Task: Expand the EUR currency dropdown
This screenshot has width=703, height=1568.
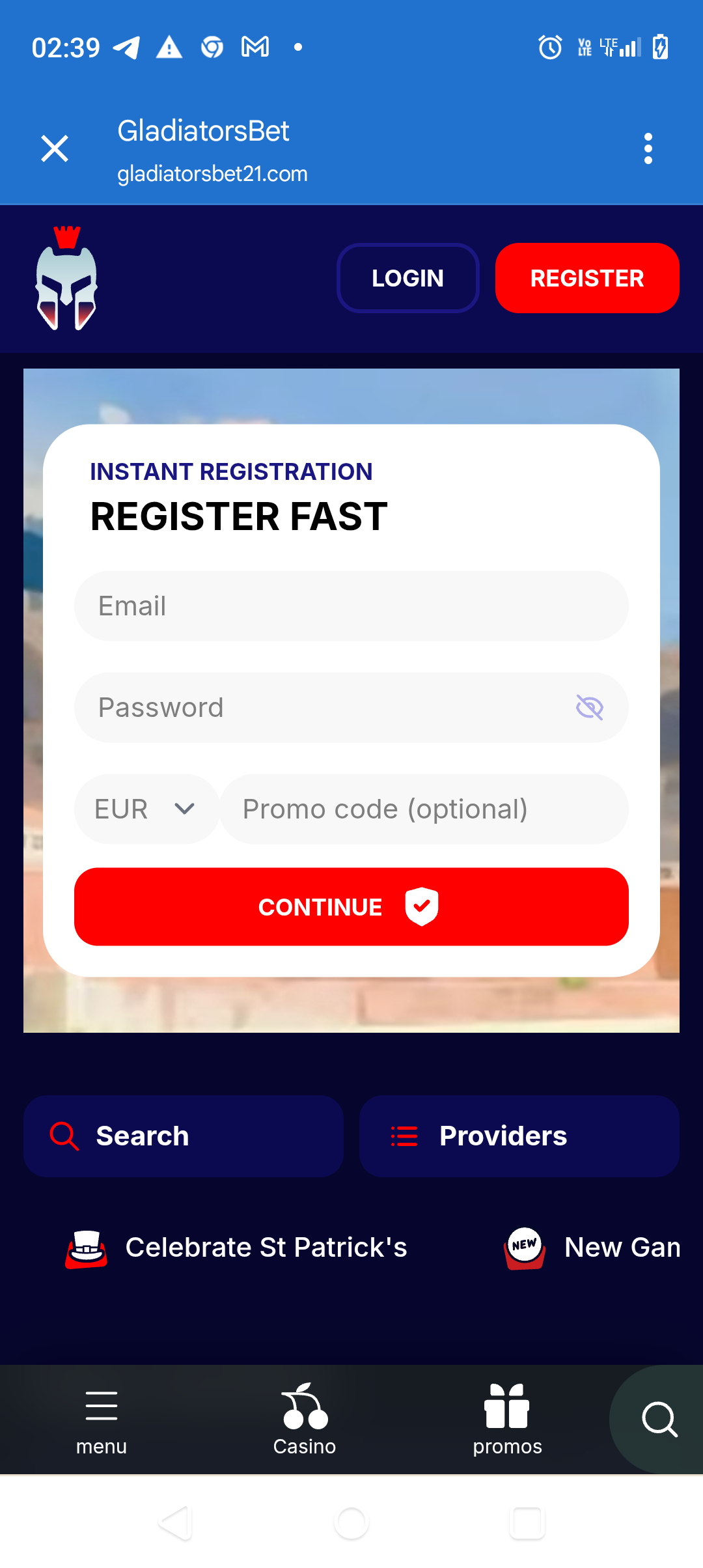Action: click(x=146, y=809)
